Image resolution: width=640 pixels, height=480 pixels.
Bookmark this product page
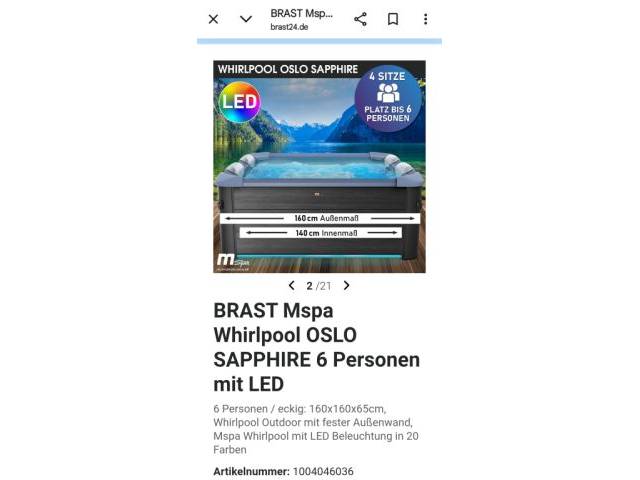point(393,19)
